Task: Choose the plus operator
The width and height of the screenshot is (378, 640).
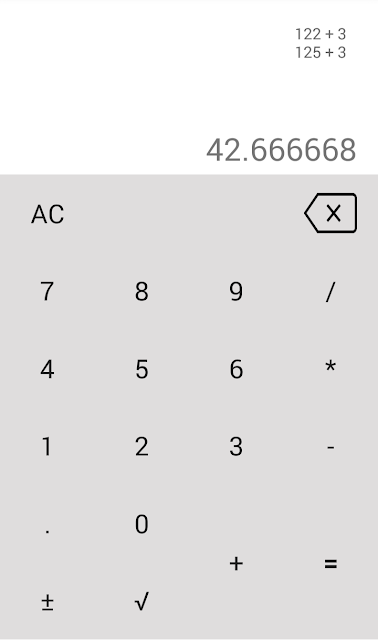Action: [x=236, y=563]
